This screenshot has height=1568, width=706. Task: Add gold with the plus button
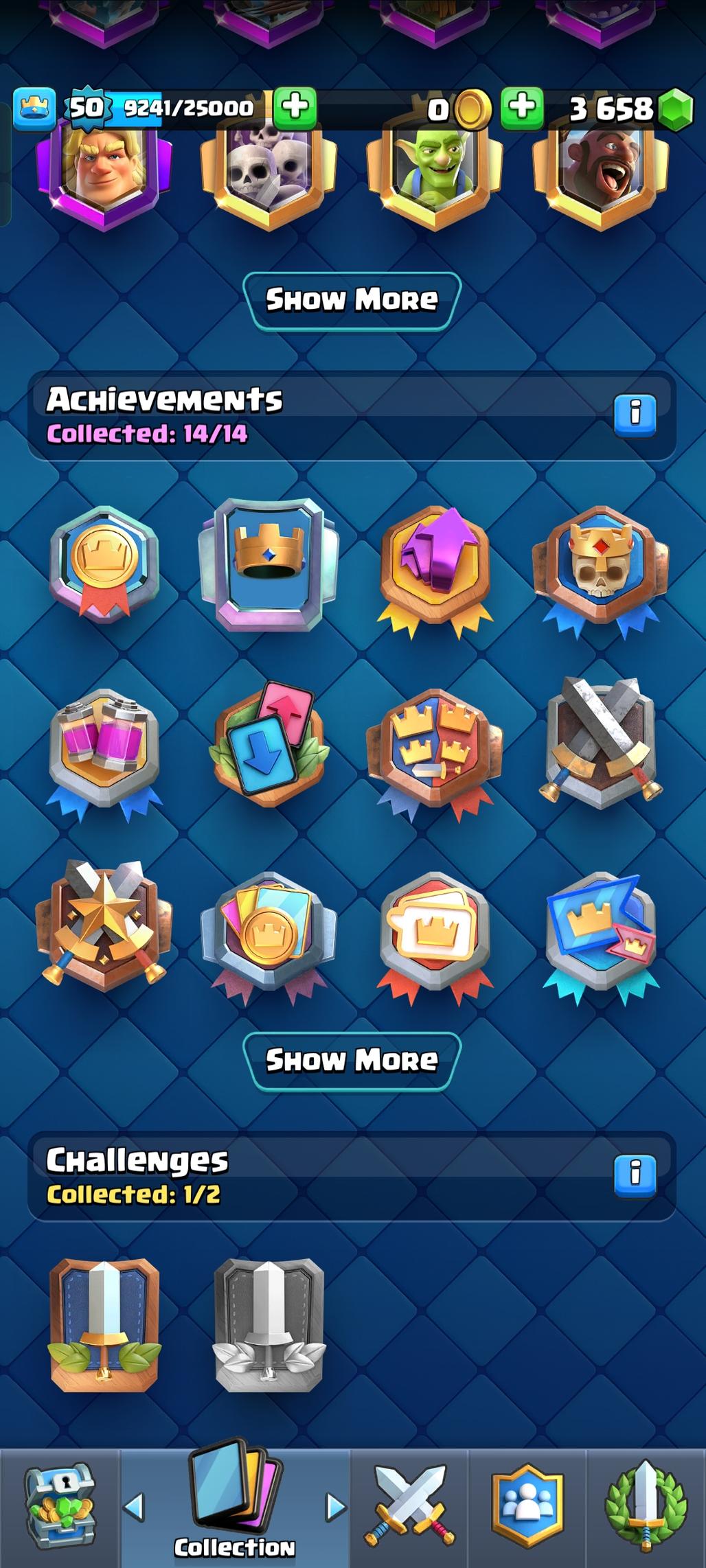point(522,108)
